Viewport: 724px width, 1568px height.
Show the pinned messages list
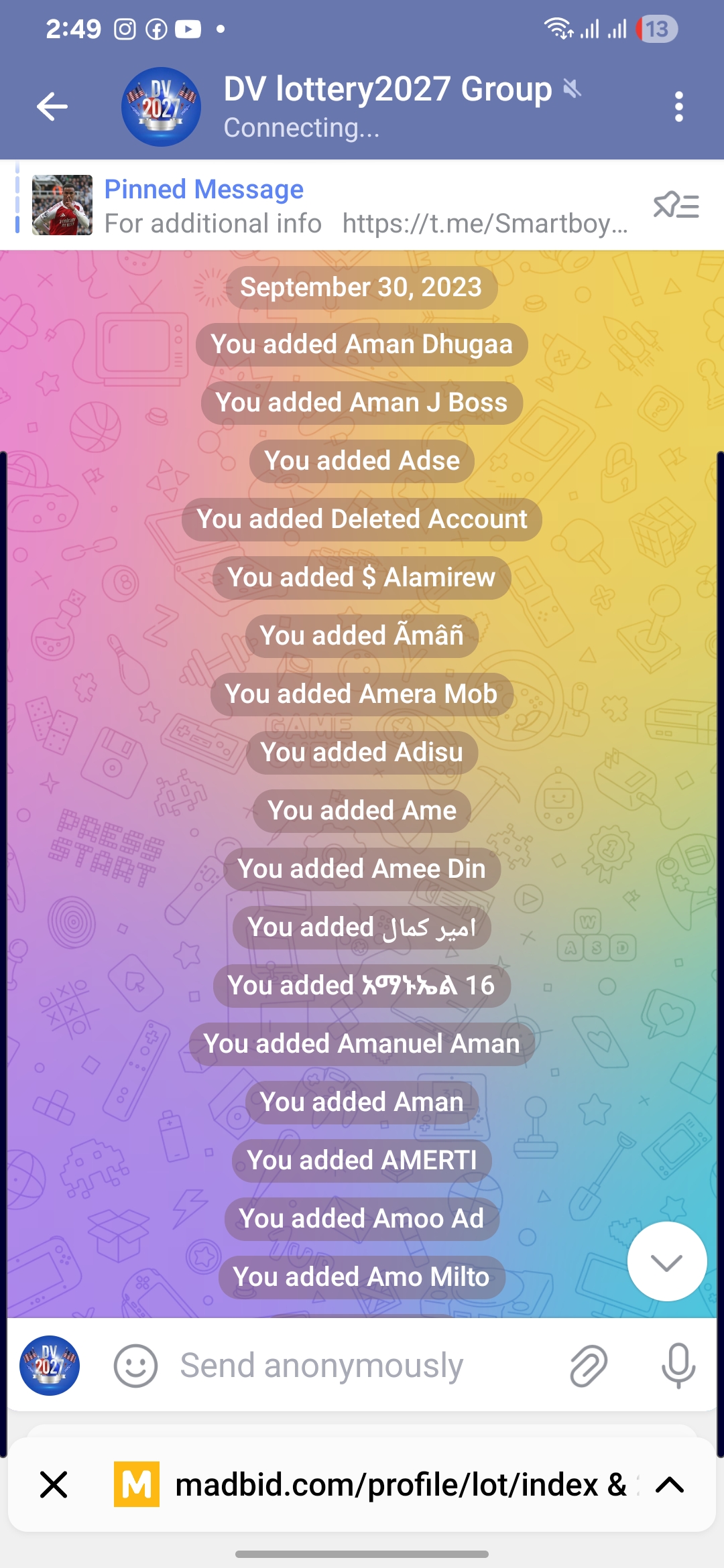point(676,206)
